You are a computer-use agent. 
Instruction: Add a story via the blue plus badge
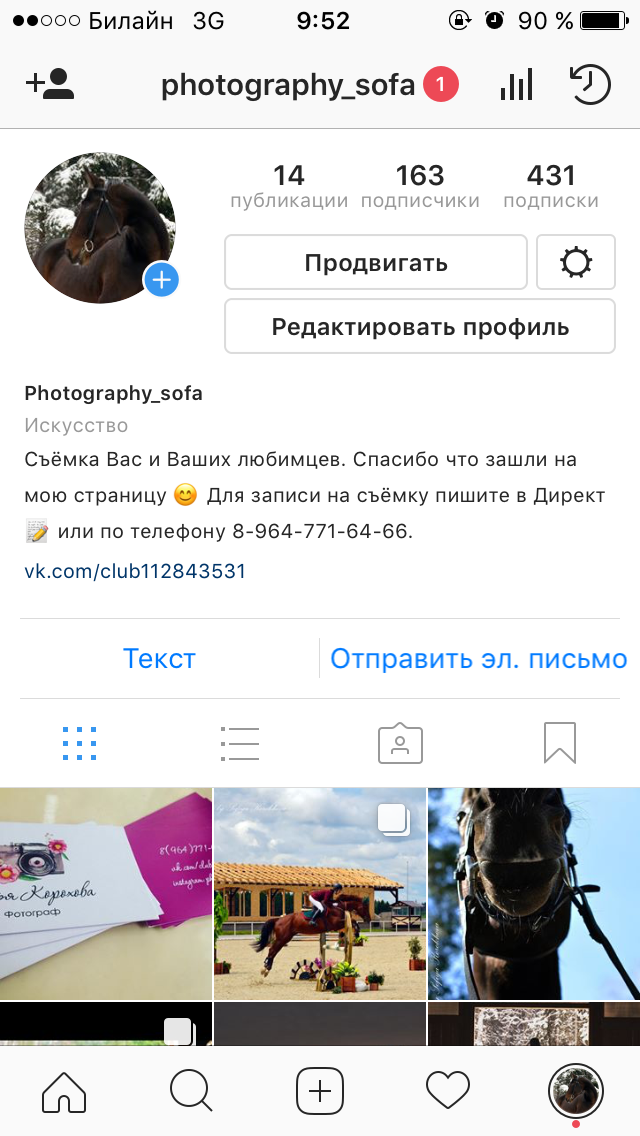point(161,280)
